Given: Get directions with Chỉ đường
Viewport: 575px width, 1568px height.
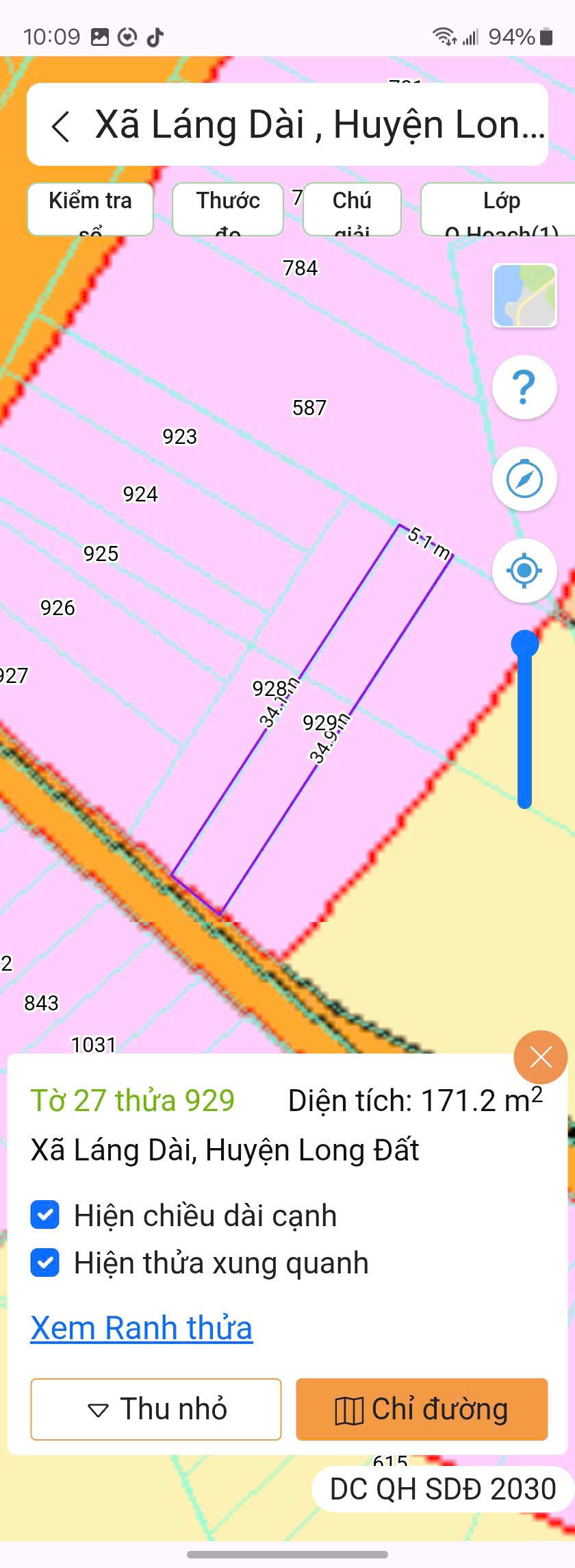Looking at the screenshot, I should [422, 1409].
